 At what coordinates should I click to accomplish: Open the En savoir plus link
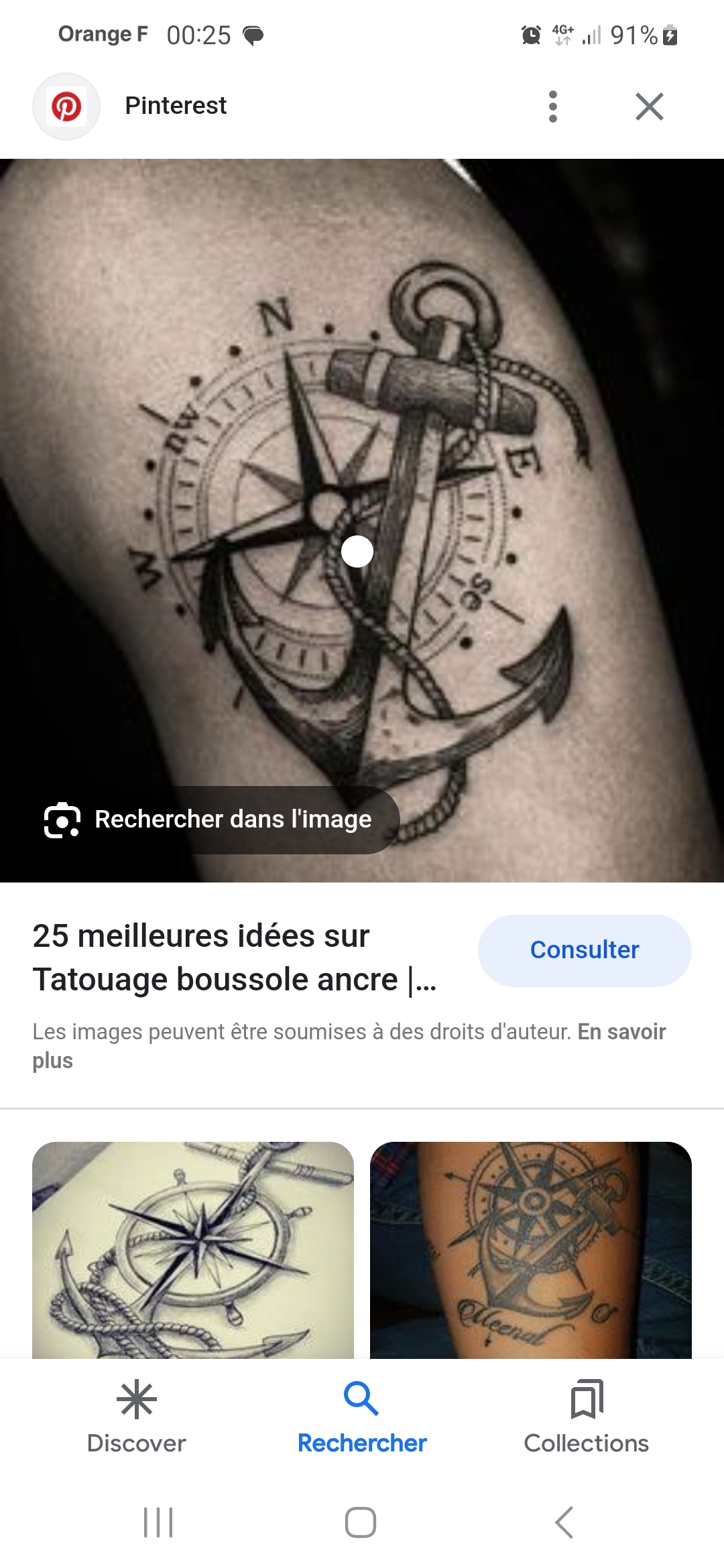pyautogui.click(x=621, y=1032)
